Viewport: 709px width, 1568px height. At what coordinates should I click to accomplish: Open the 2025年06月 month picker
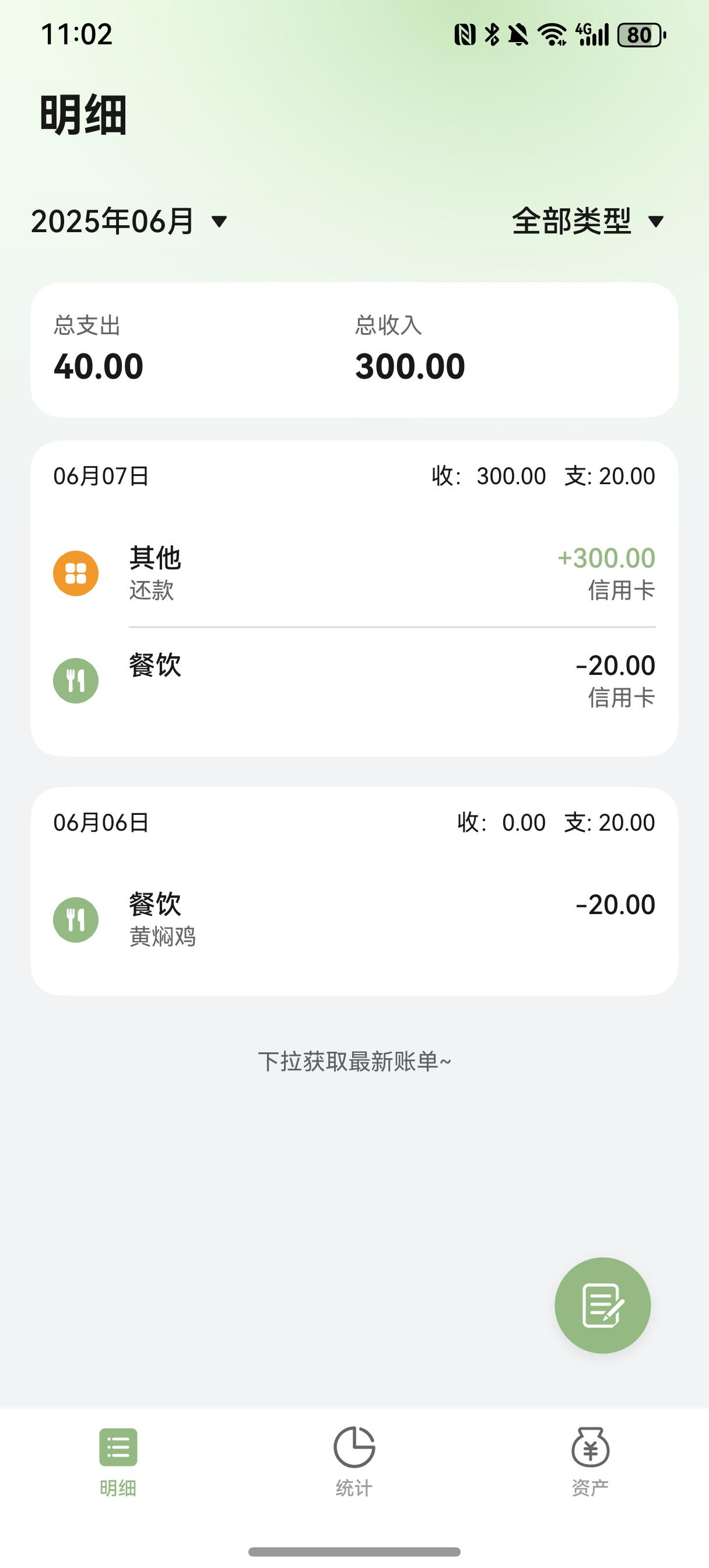click(x=129, y=221)
